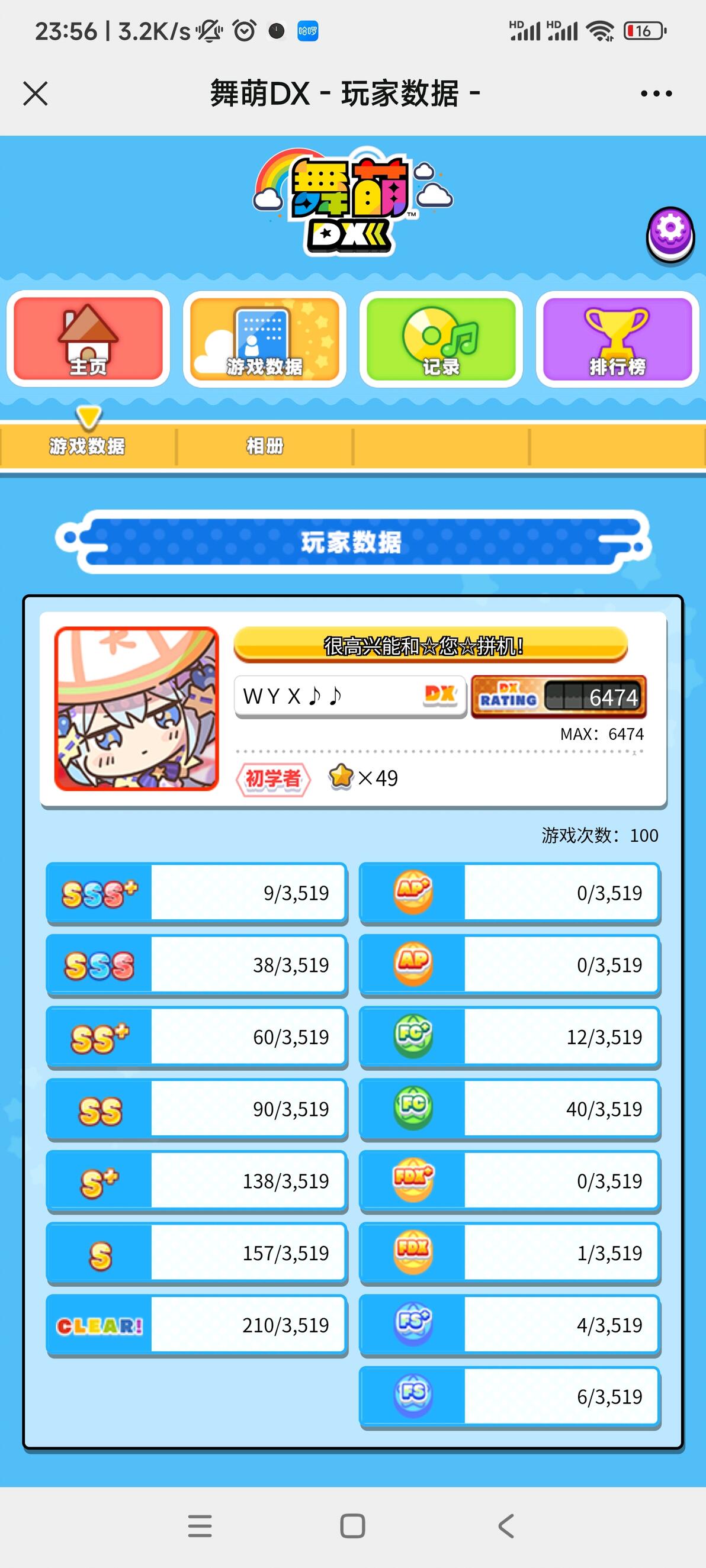Go back with the system back button
Image resolution: width=706 pixels, height=1568 pixels.
pos(506,1526)
